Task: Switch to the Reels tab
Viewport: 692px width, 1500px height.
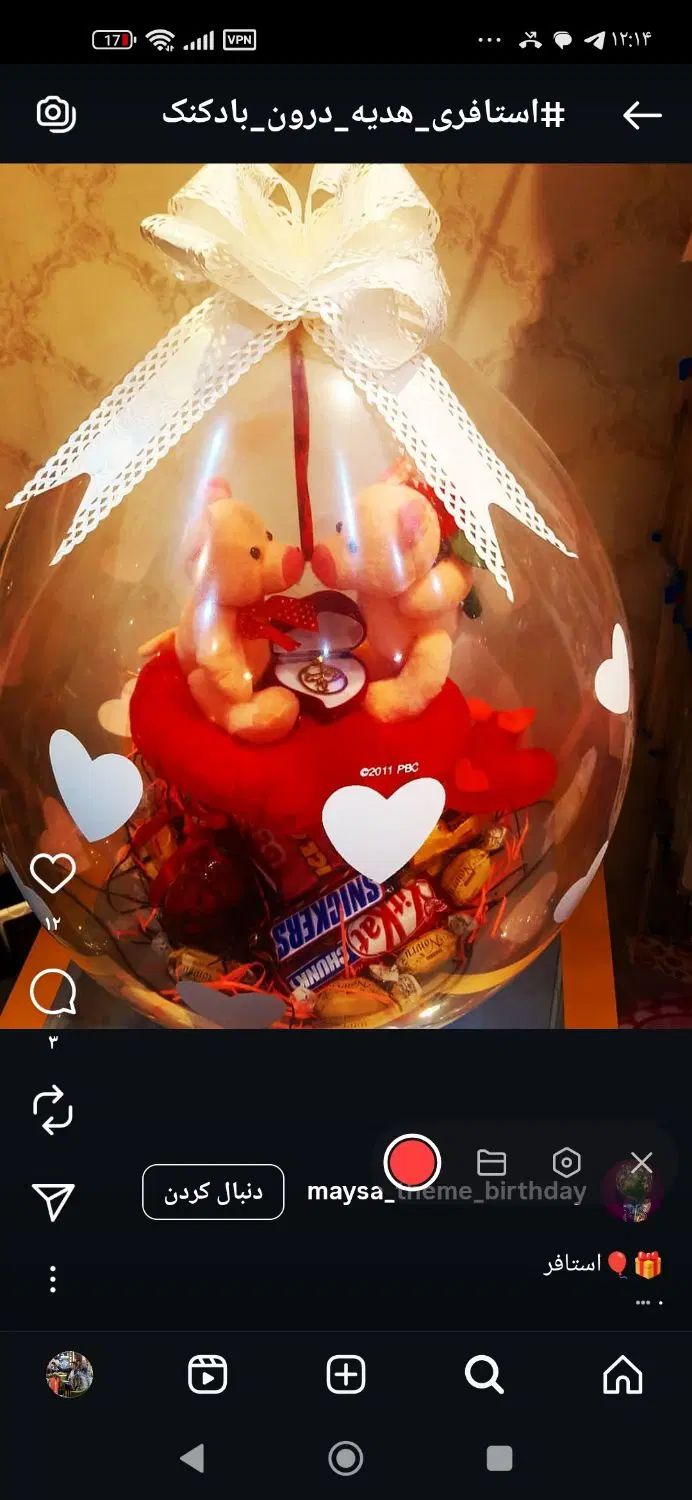Action: [208, 1375]
